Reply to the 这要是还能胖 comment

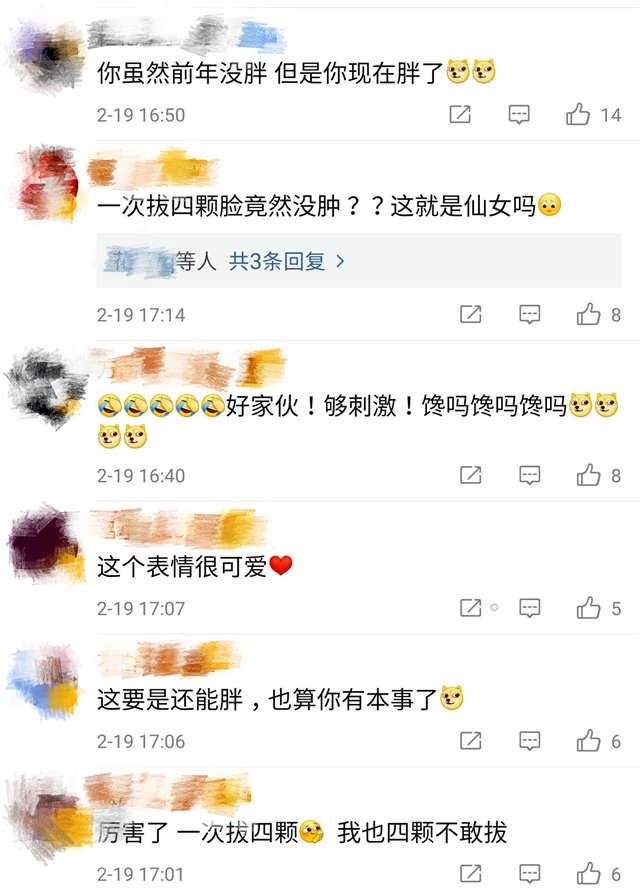point(530,741)
